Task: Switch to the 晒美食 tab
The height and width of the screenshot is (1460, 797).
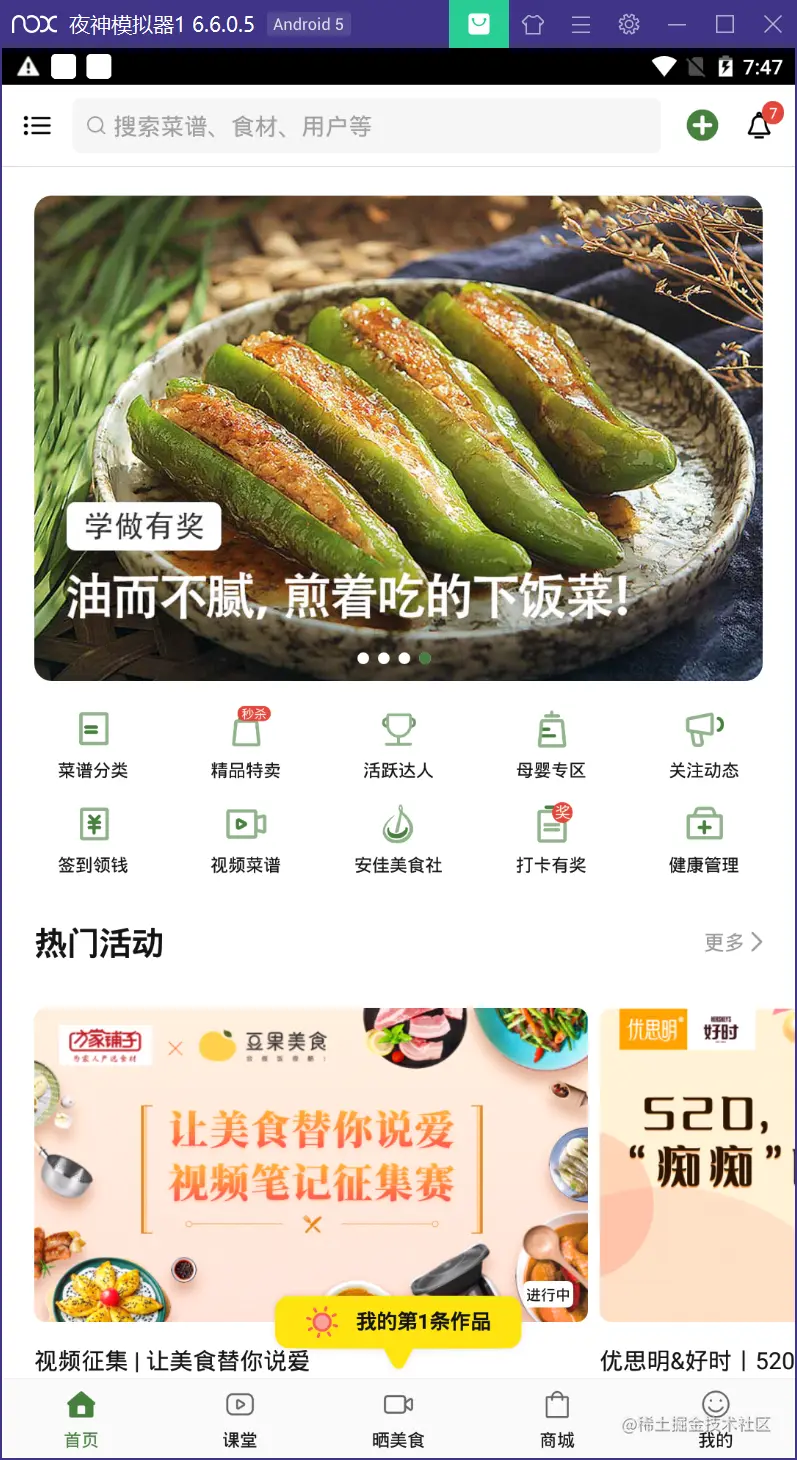Action: [398, 1420]
